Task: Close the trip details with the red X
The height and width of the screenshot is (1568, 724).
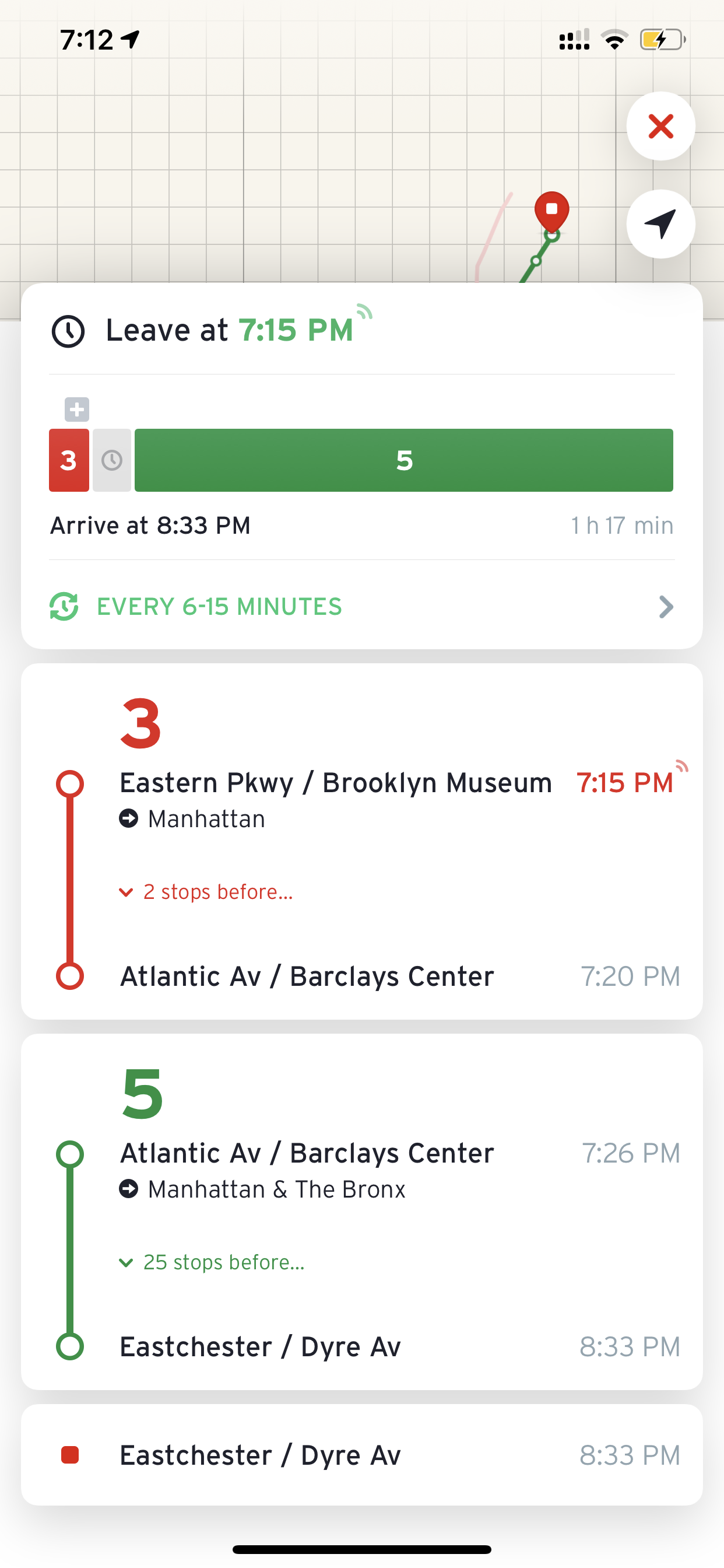Action: (660, 127)
